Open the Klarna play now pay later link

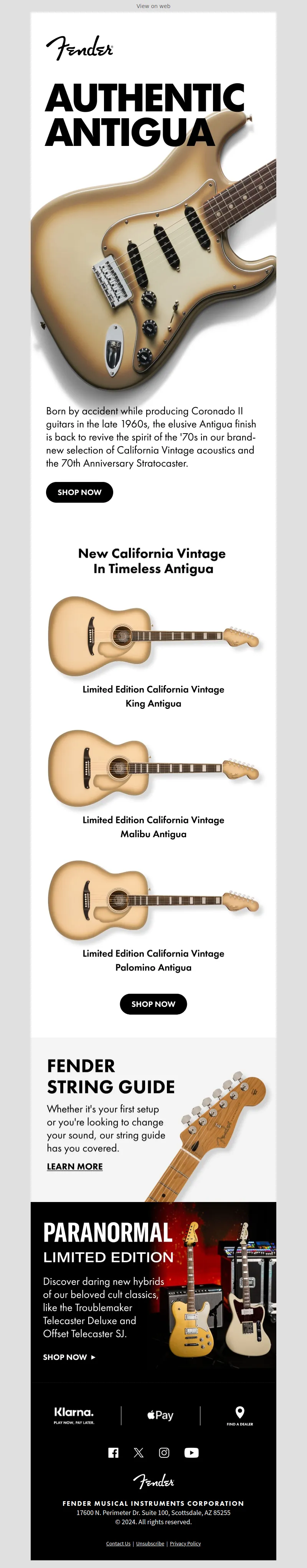[x=74, y=1415]
